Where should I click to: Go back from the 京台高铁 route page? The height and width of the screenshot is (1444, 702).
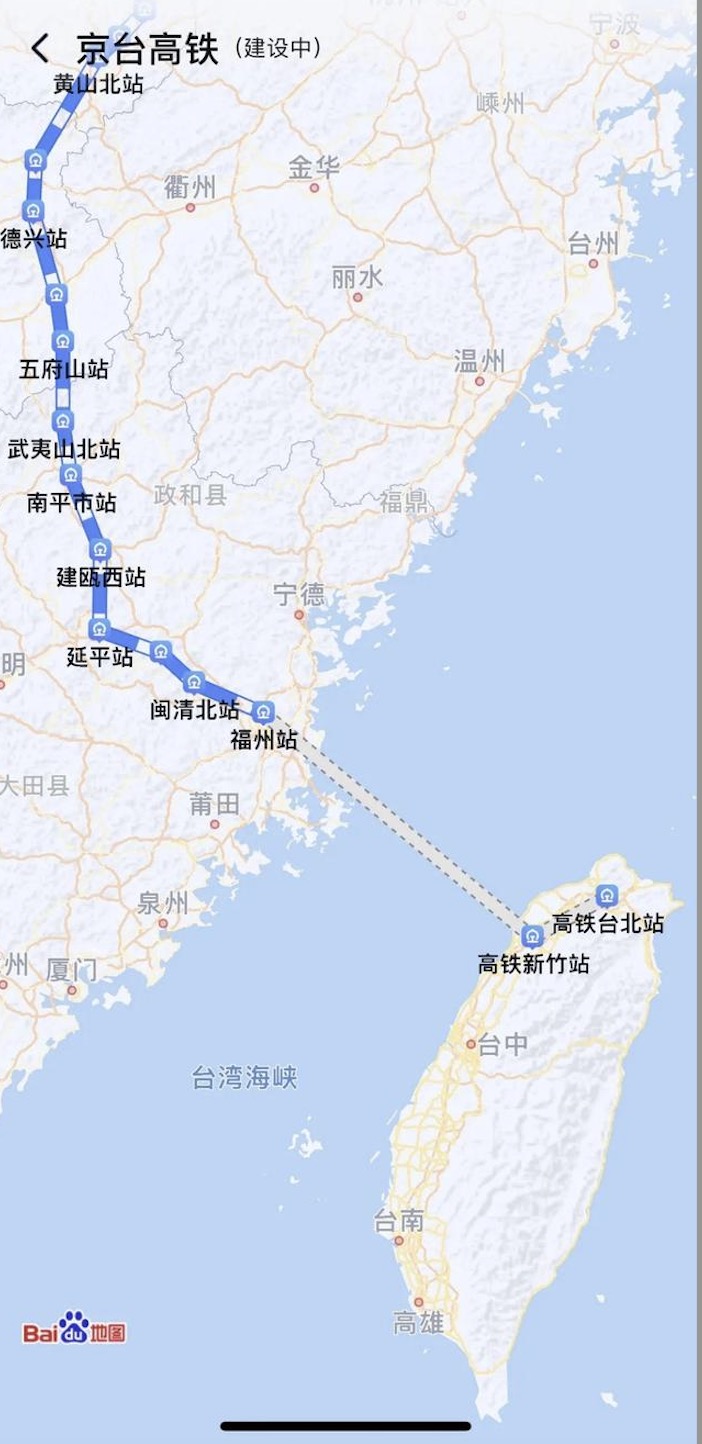pyautogui.click(x=40, y=48)
